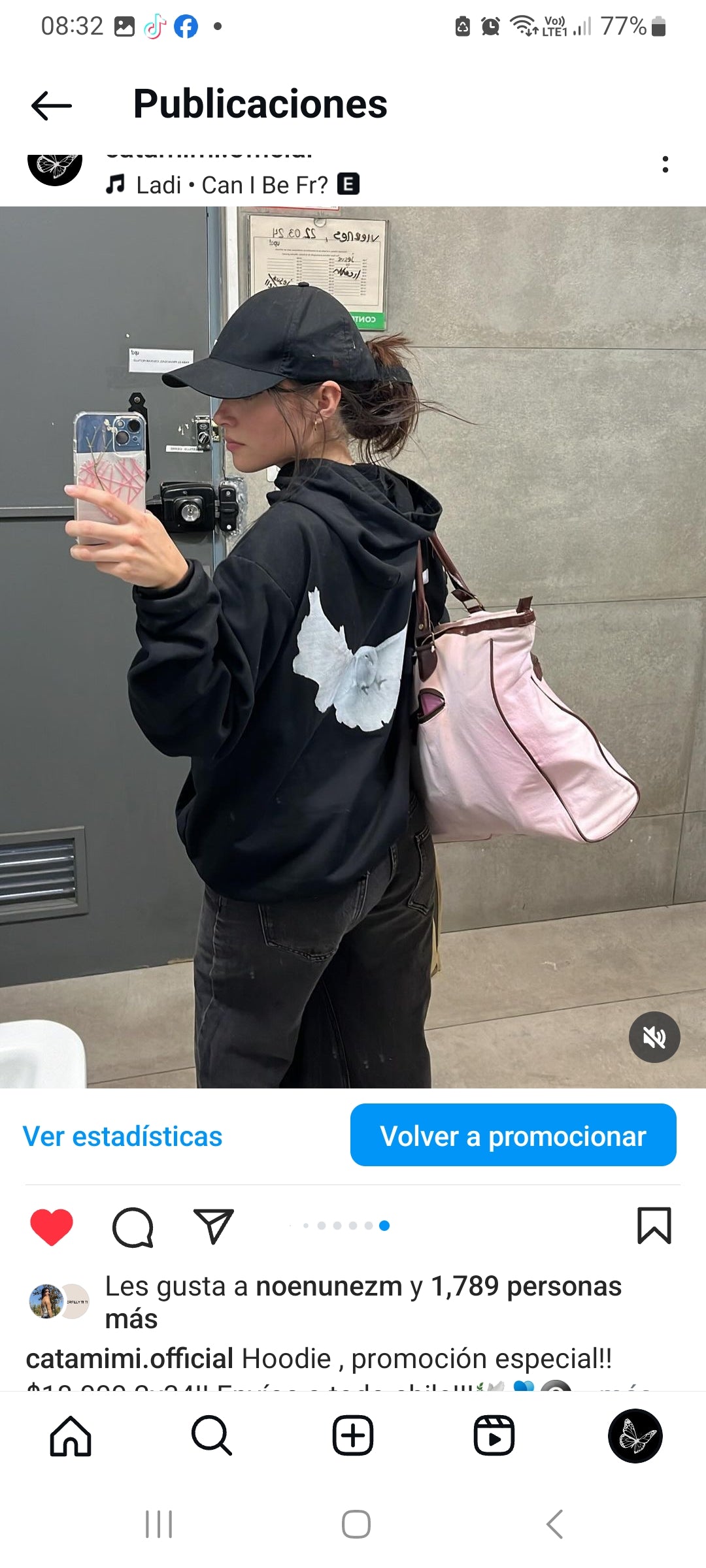Tap Volver a promocionar button
This screenshot has height=1568, width=706.
(x=513, y=1135)
